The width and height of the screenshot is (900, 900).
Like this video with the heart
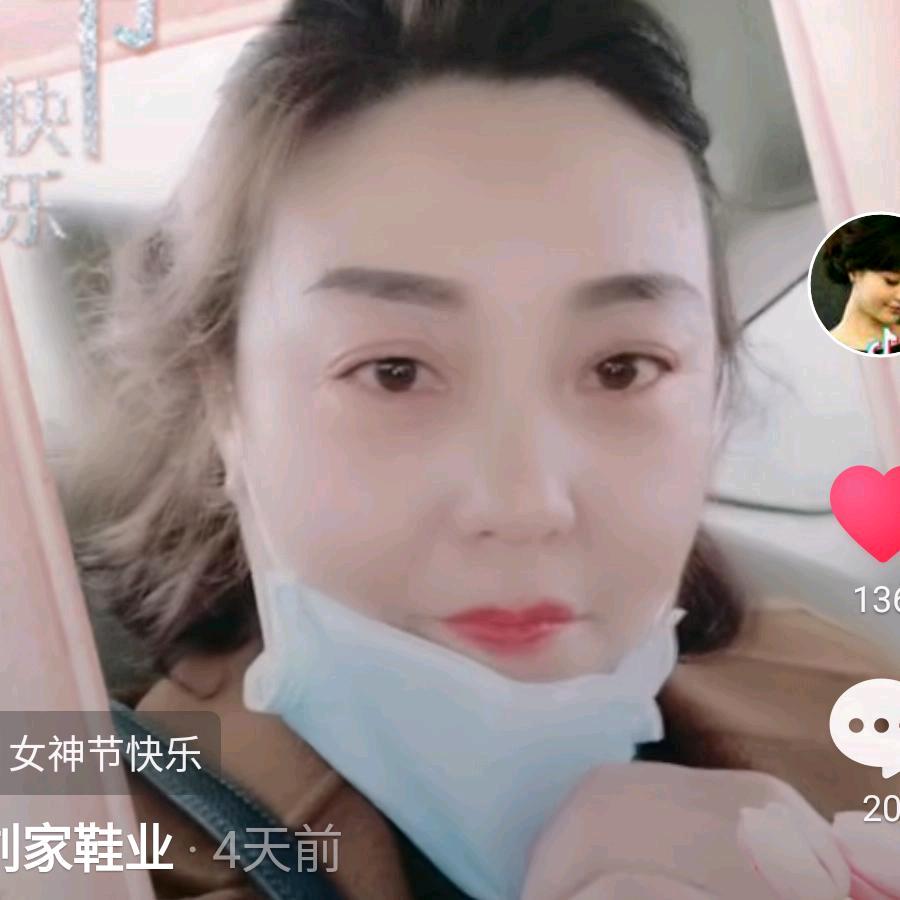pos(868,513)
